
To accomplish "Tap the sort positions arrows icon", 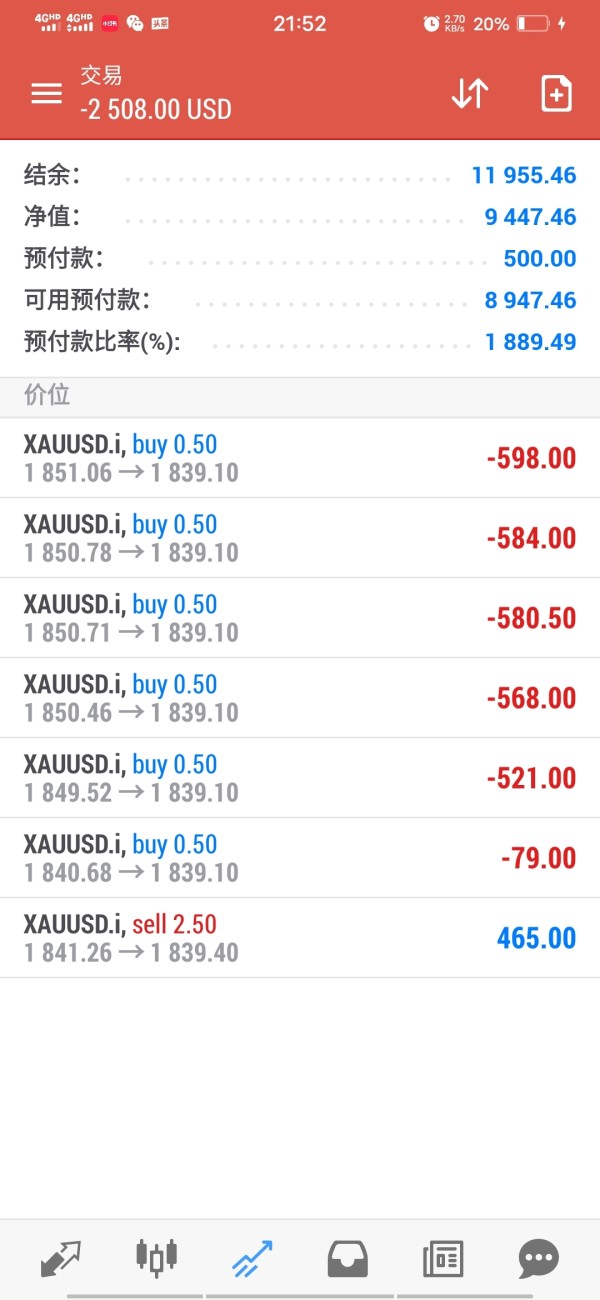I will 469,93.
